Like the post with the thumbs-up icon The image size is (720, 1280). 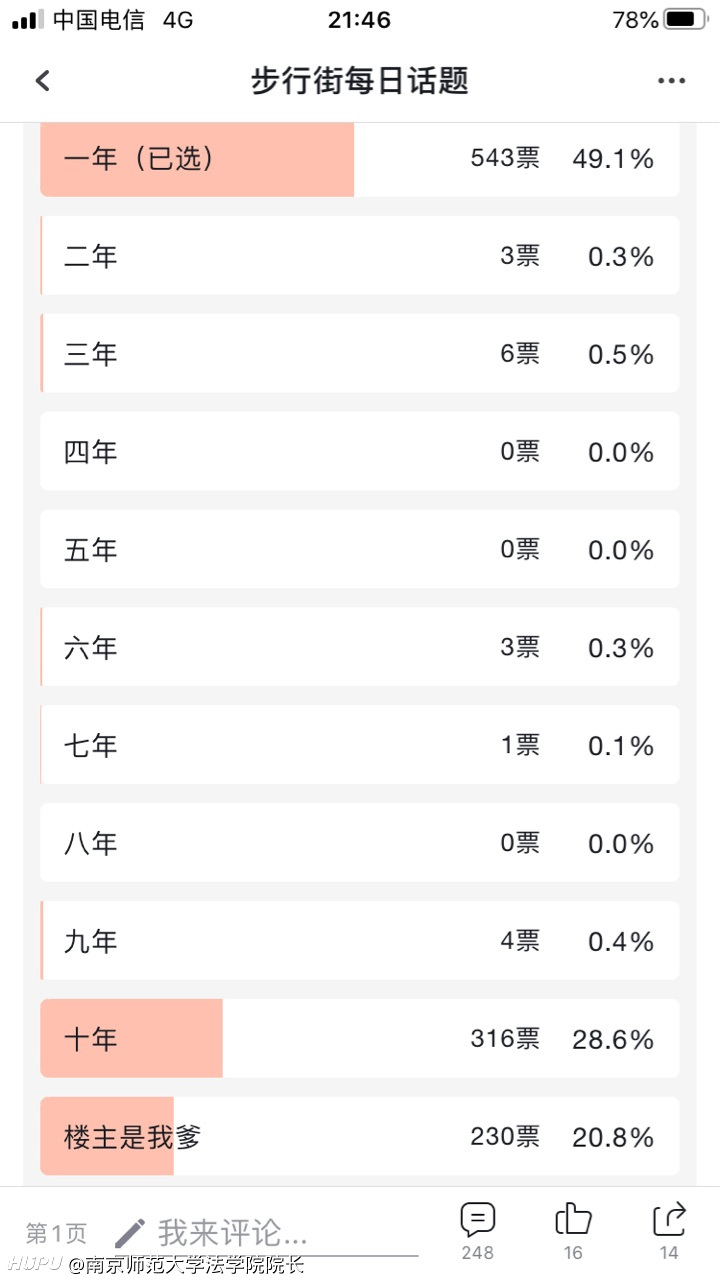pos(573,1231)
